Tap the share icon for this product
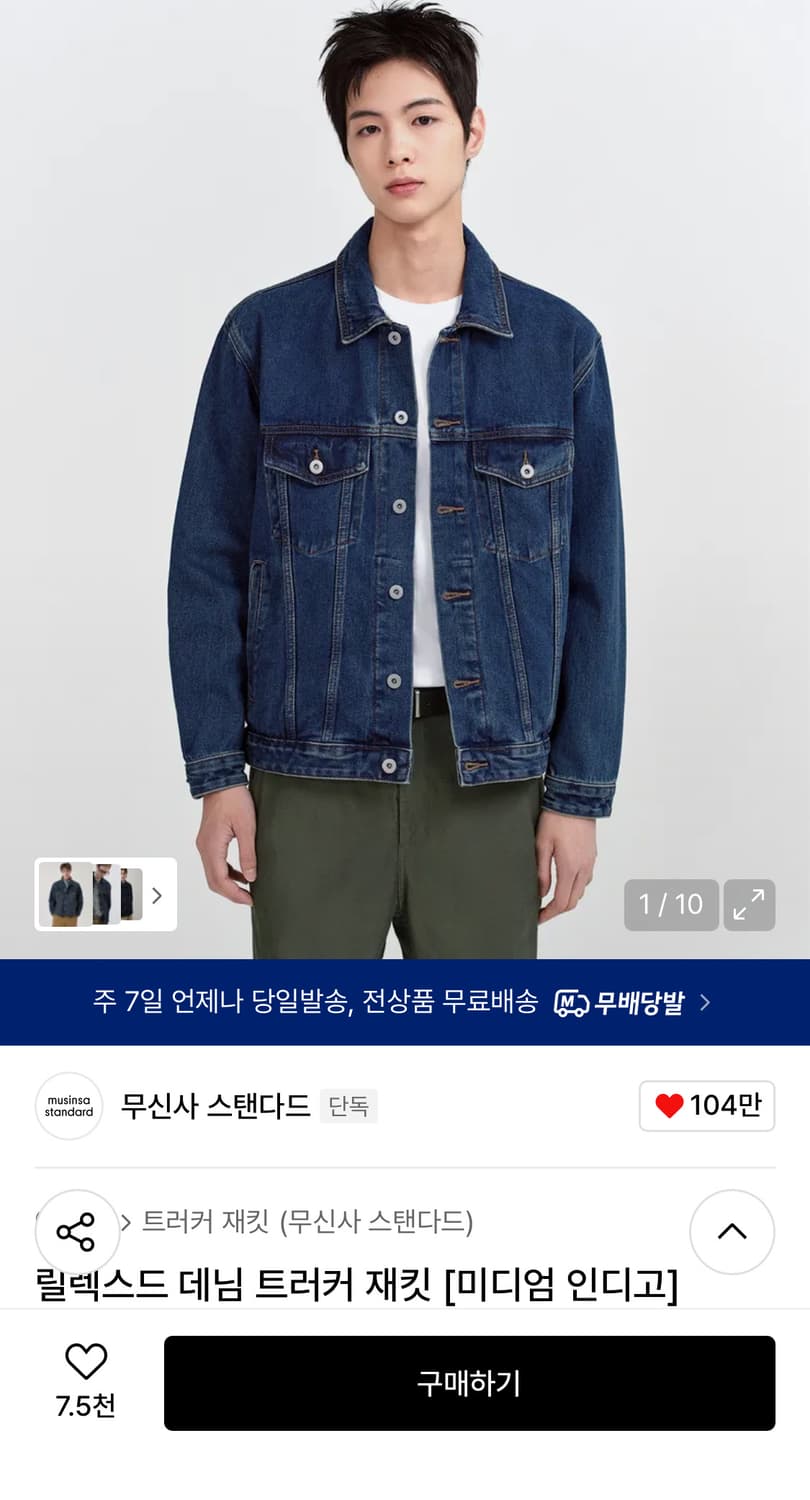This screenshot has width=810, height=1500. click(77, 1232)
